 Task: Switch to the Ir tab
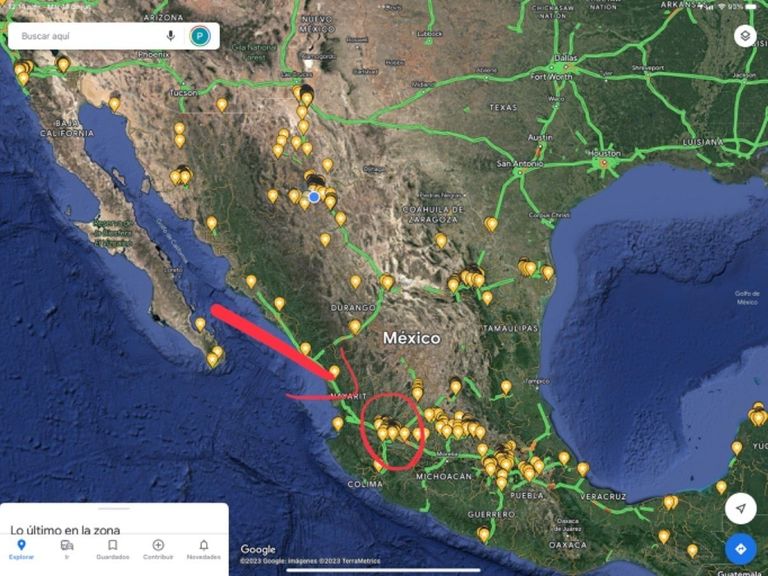pyautogui.click(x=67, y=549)
